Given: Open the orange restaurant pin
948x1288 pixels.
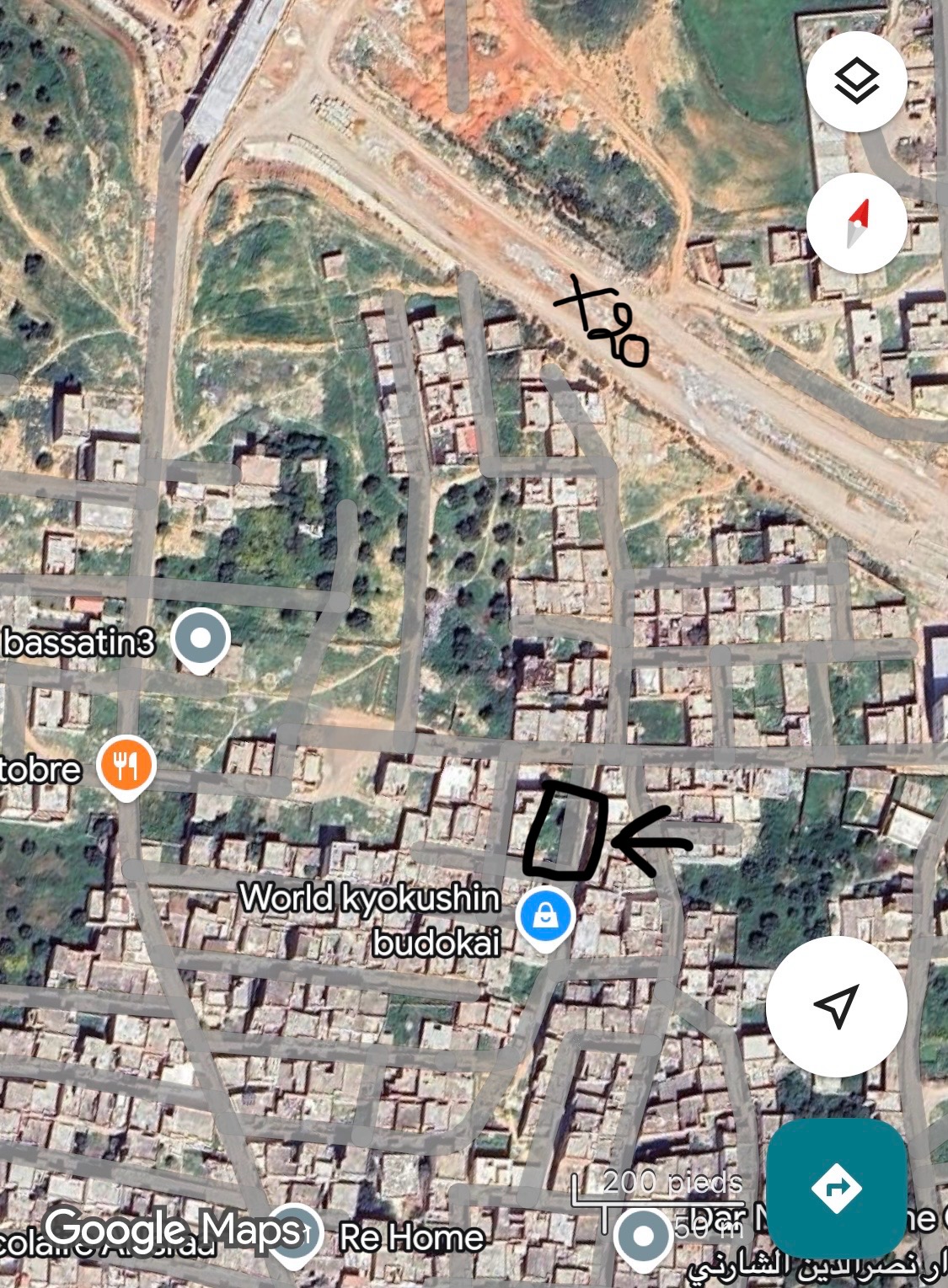Looking at the screenshot, I should point(126,766).
